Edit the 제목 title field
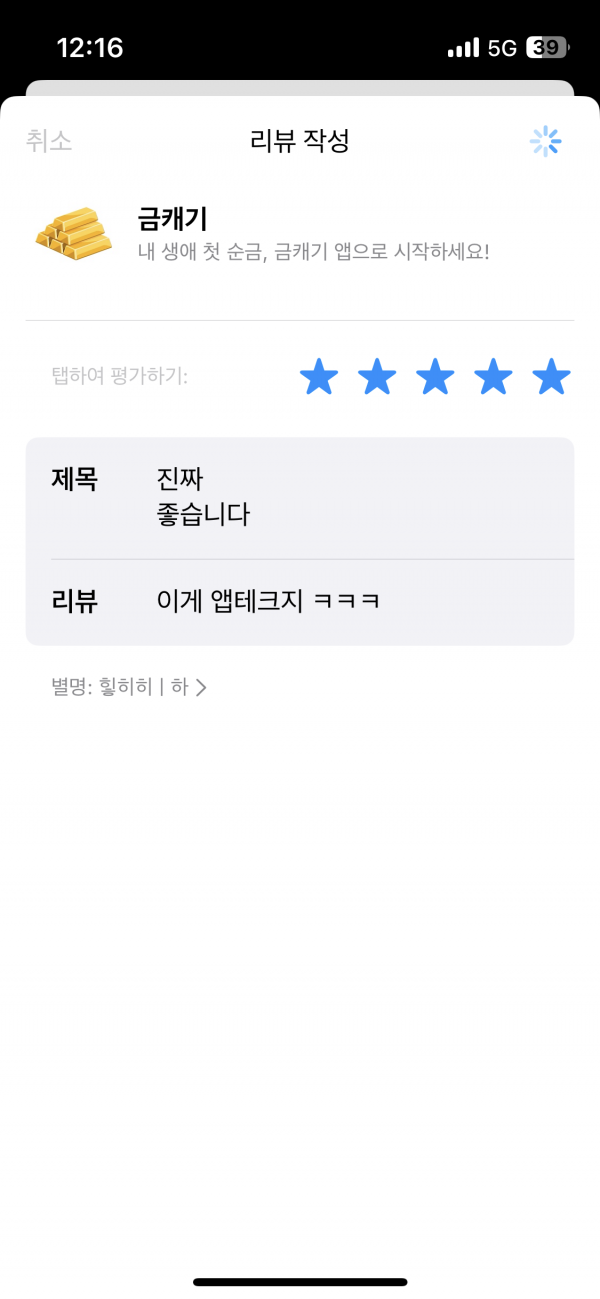 pyautogui.click(x=300, y=498)
